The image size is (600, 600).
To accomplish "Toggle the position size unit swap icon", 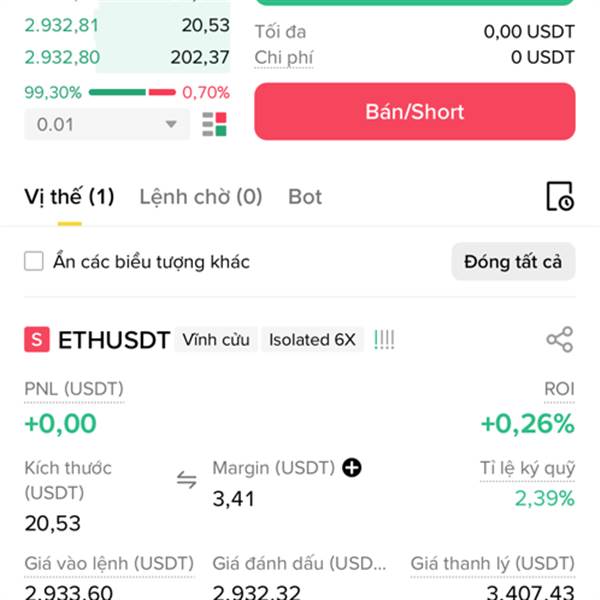I will click(x=187, y=481).
